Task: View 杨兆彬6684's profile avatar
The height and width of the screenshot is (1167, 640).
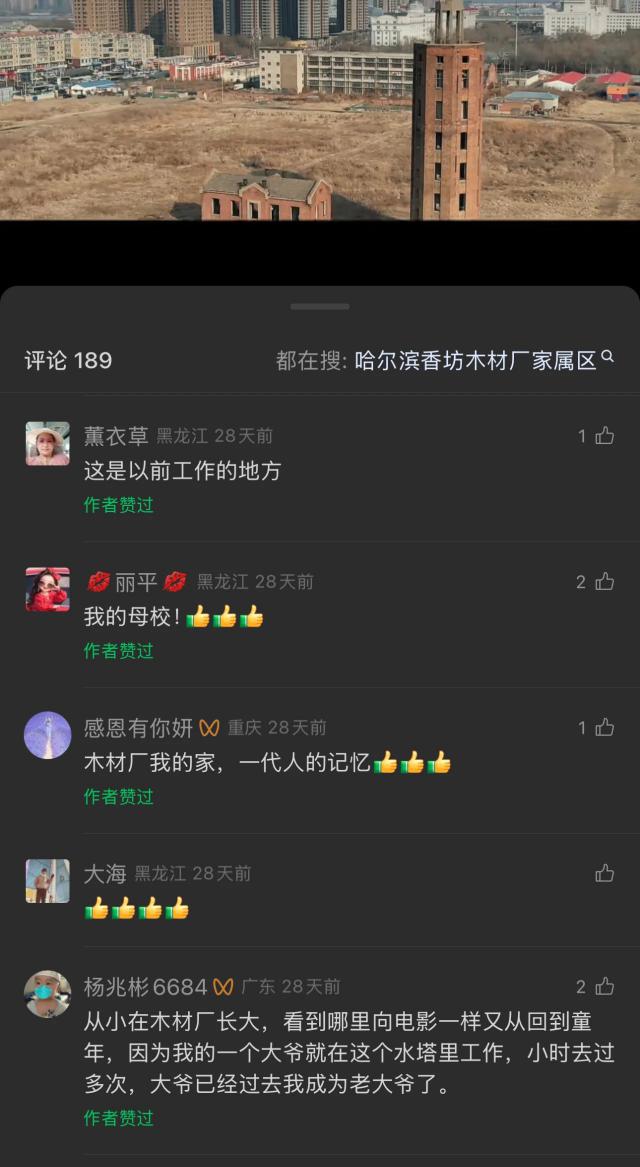Action: pyautogui.click(x=48, y=994)
